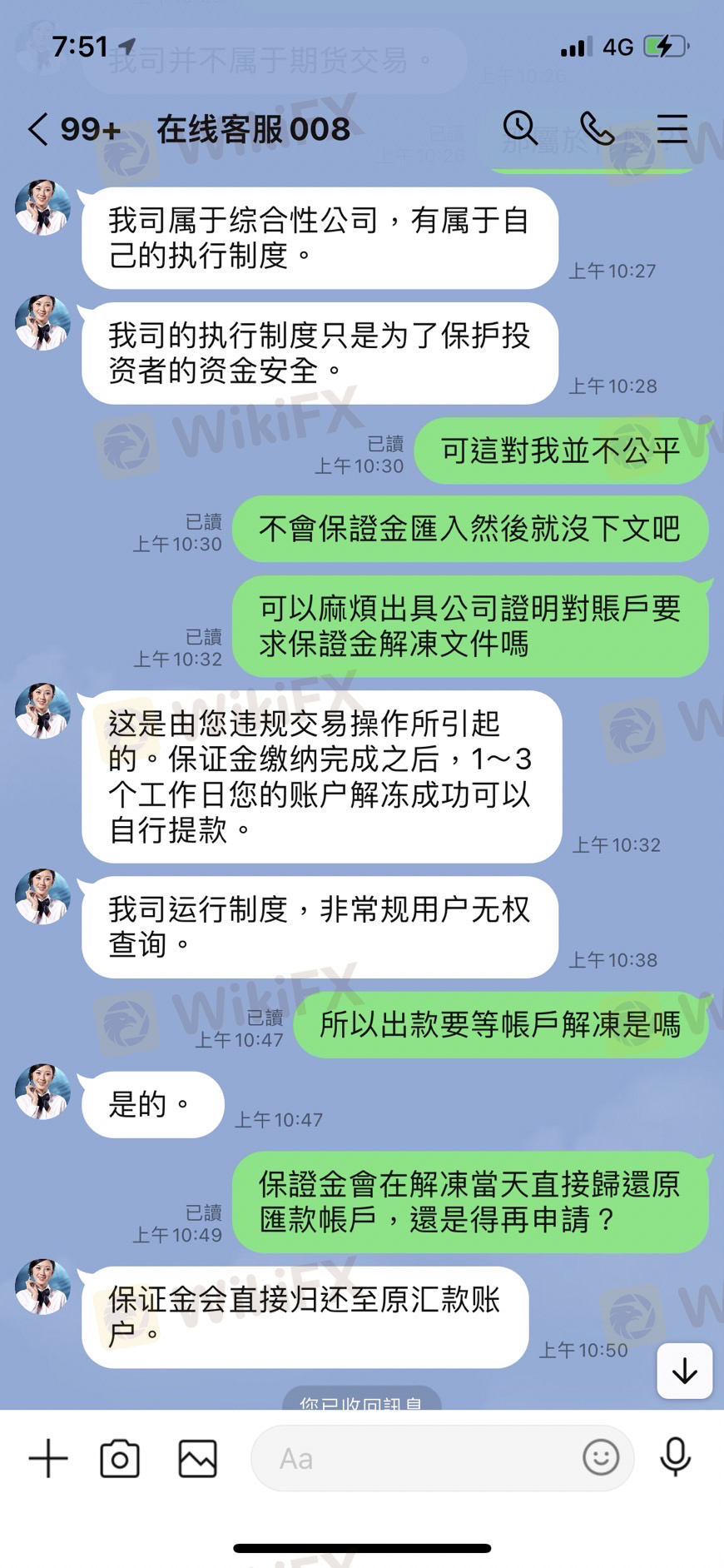Open the emoji and sticker picker
Screen dimensions: 724x1568
point(600,1458)
